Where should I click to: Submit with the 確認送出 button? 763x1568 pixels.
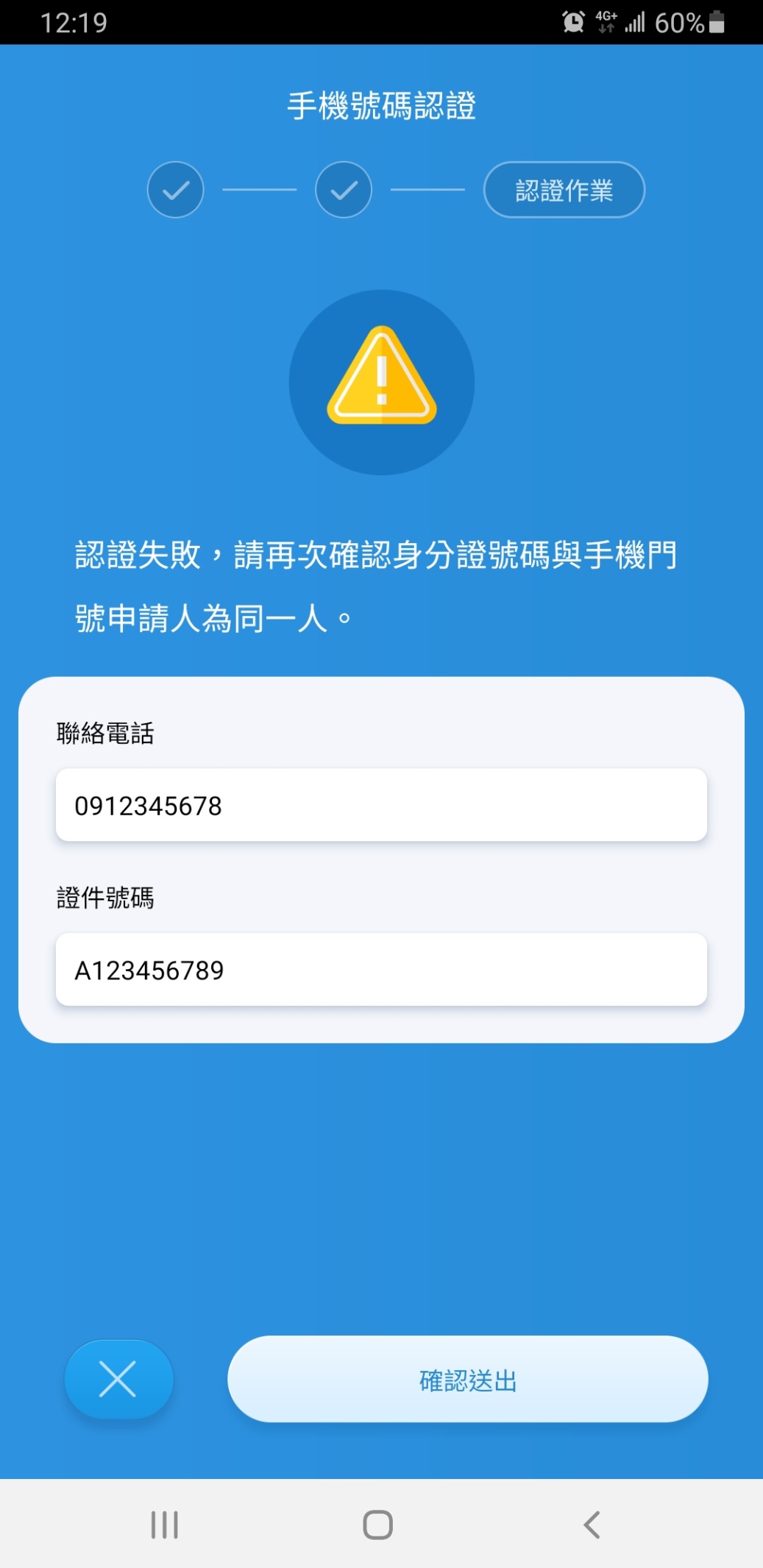pyautogui.click(x=467, y=1380)
